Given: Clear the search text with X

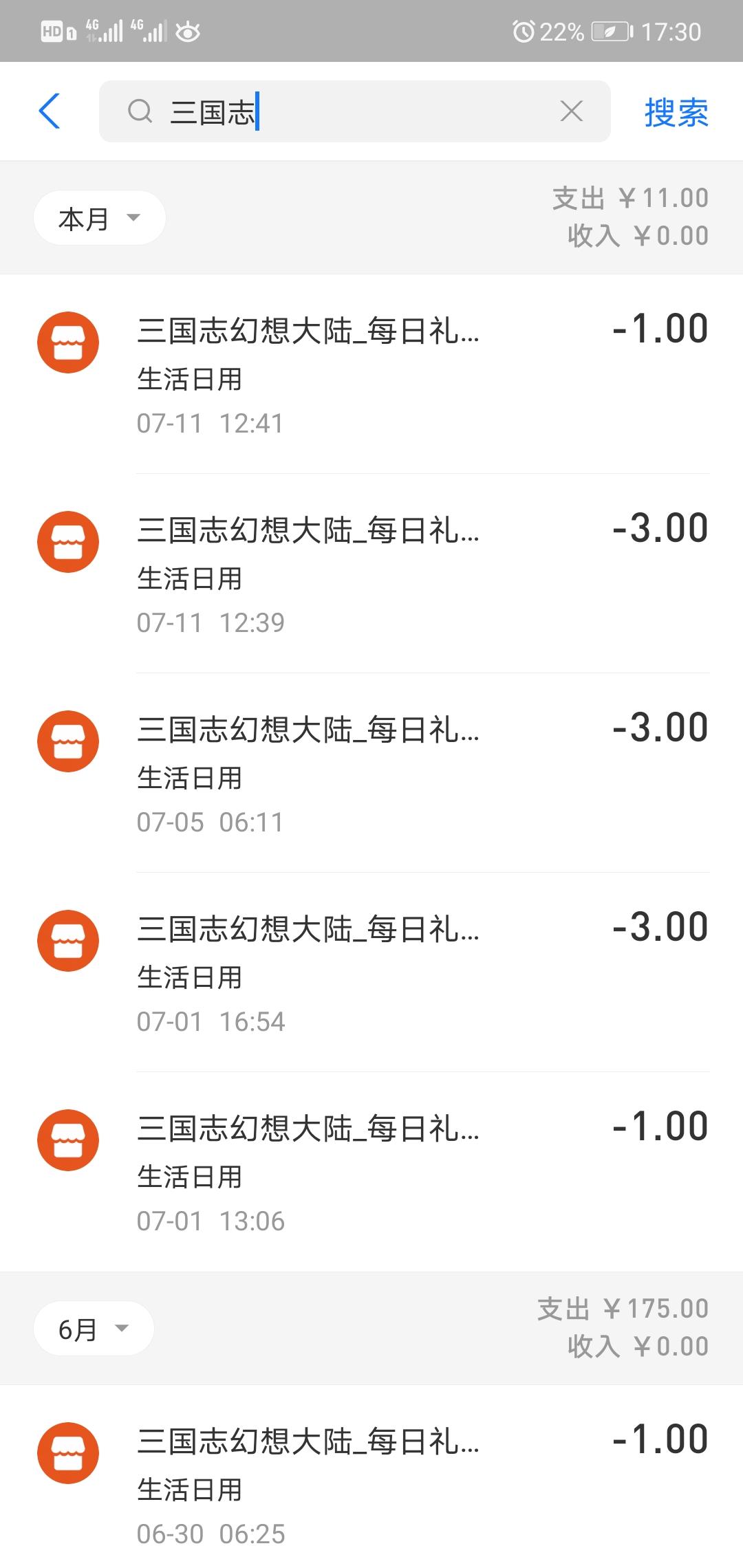Looking at the screenshot, I should pyautogui.click(x=571, y=111).
